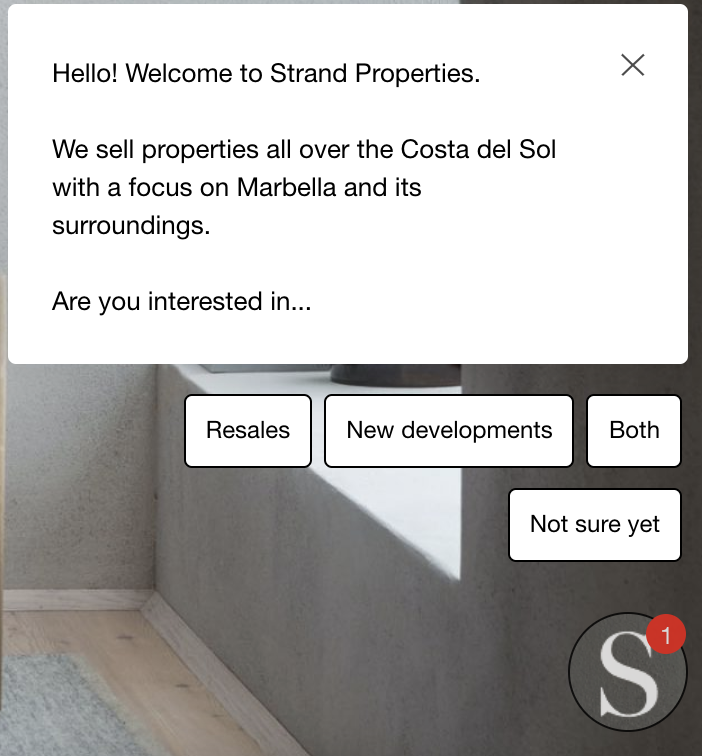
Task: Pick the Both option
Action: [634, 431]
